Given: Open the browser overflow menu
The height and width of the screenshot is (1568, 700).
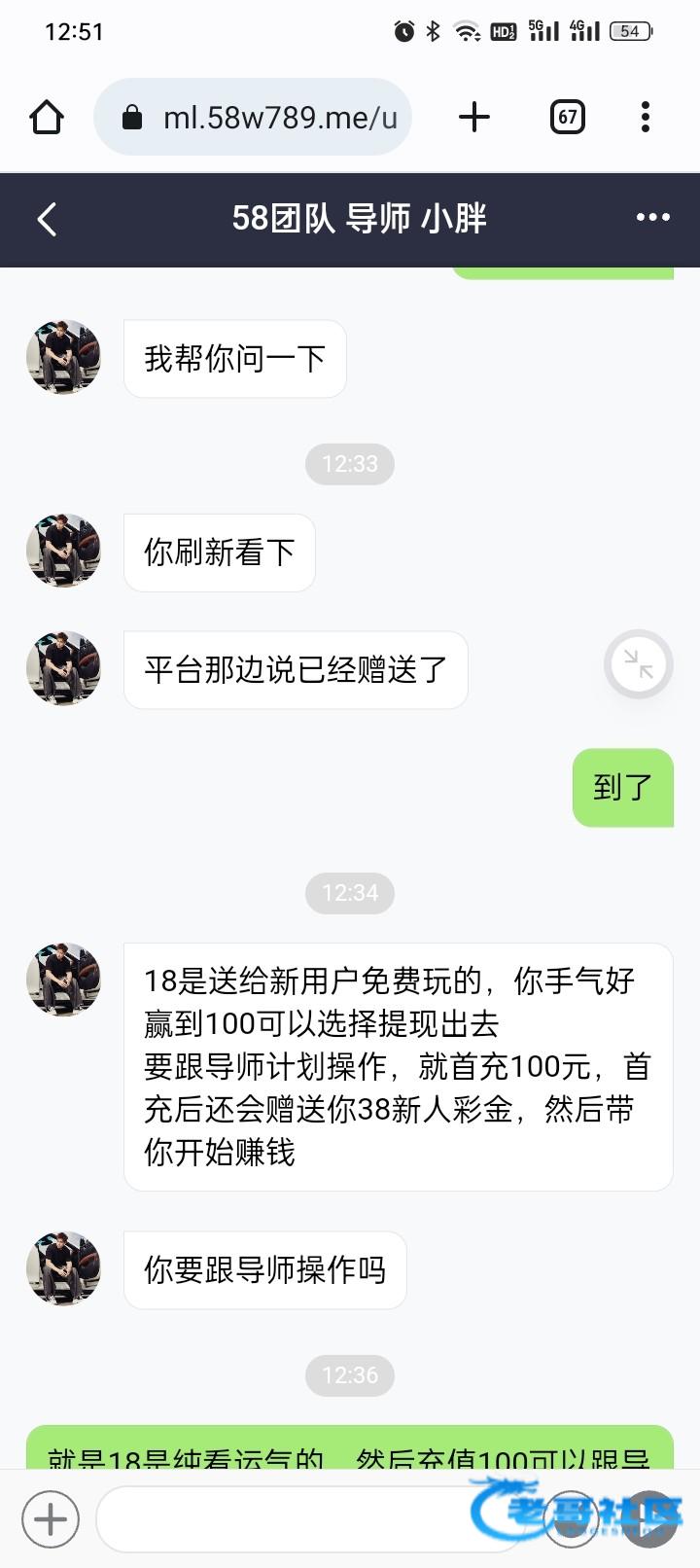Looking at the screenshot, I should 645,118.
